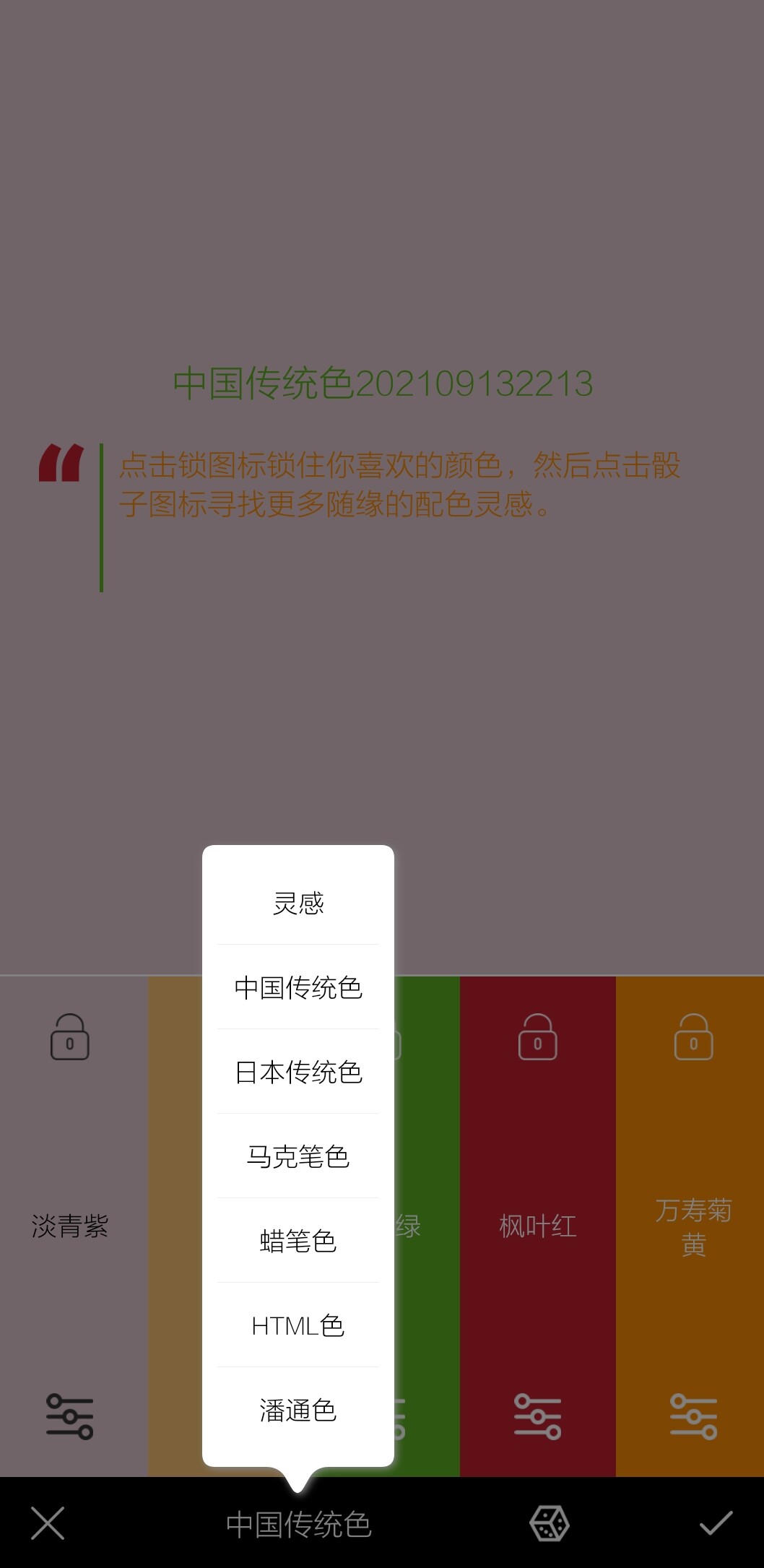
Task: Roll the dice for random colors
Action: 550,1523
